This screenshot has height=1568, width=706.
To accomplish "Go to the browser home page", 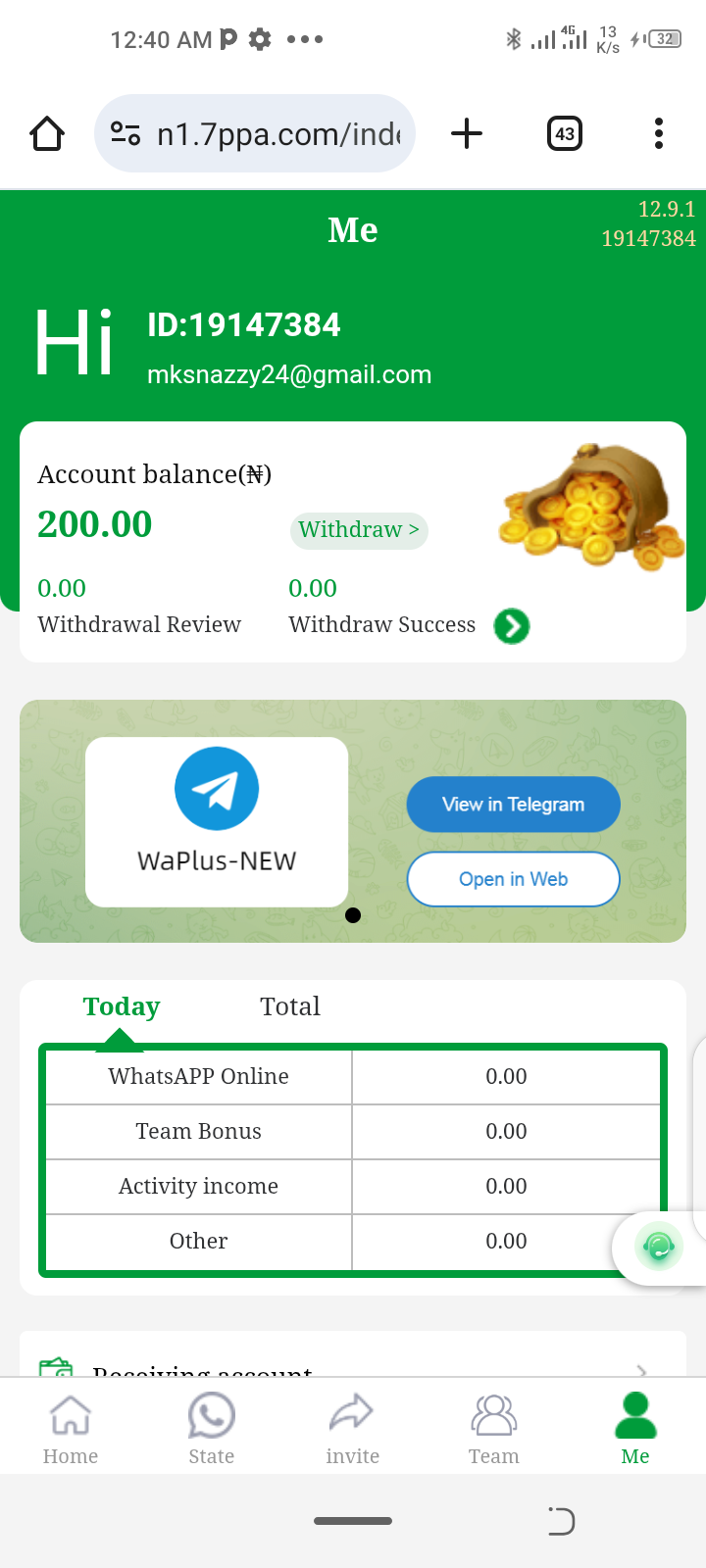I will coord(47,133).
